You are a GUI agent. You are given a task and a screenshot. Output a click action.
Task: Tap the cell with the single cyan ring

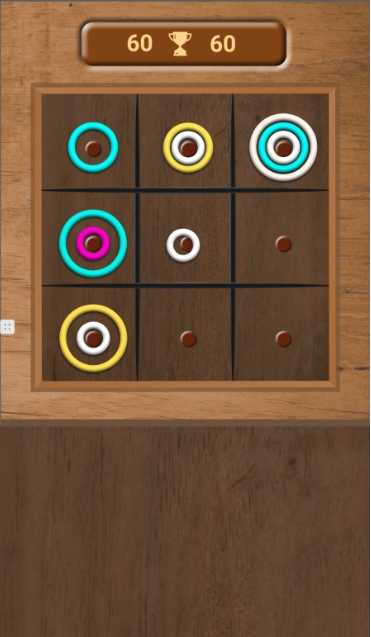[x=89, y=141]
